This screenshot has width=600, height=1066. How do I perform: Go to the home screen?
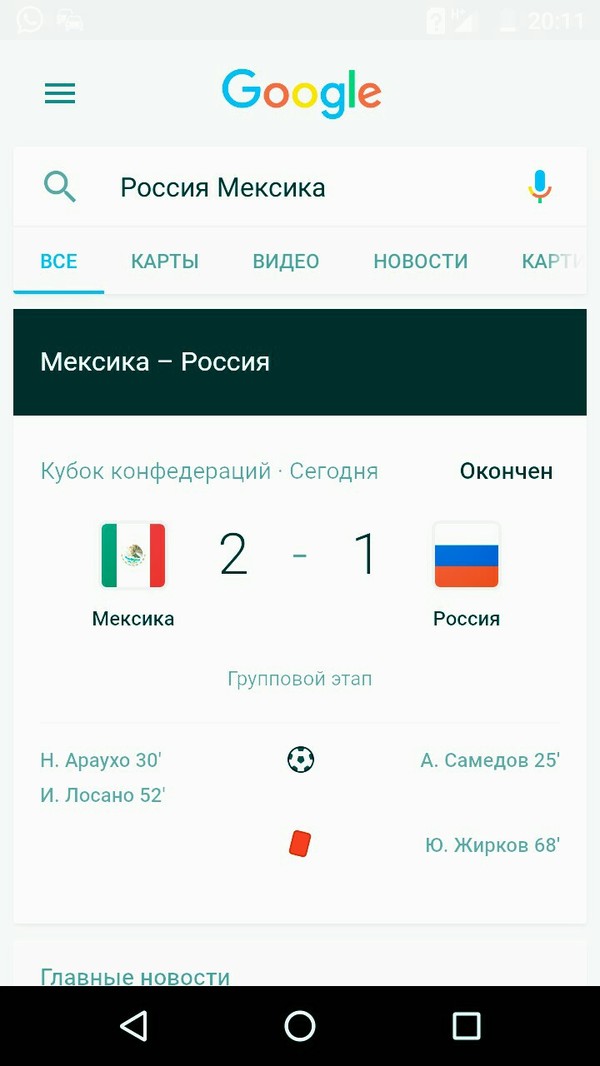point(300,1025)
